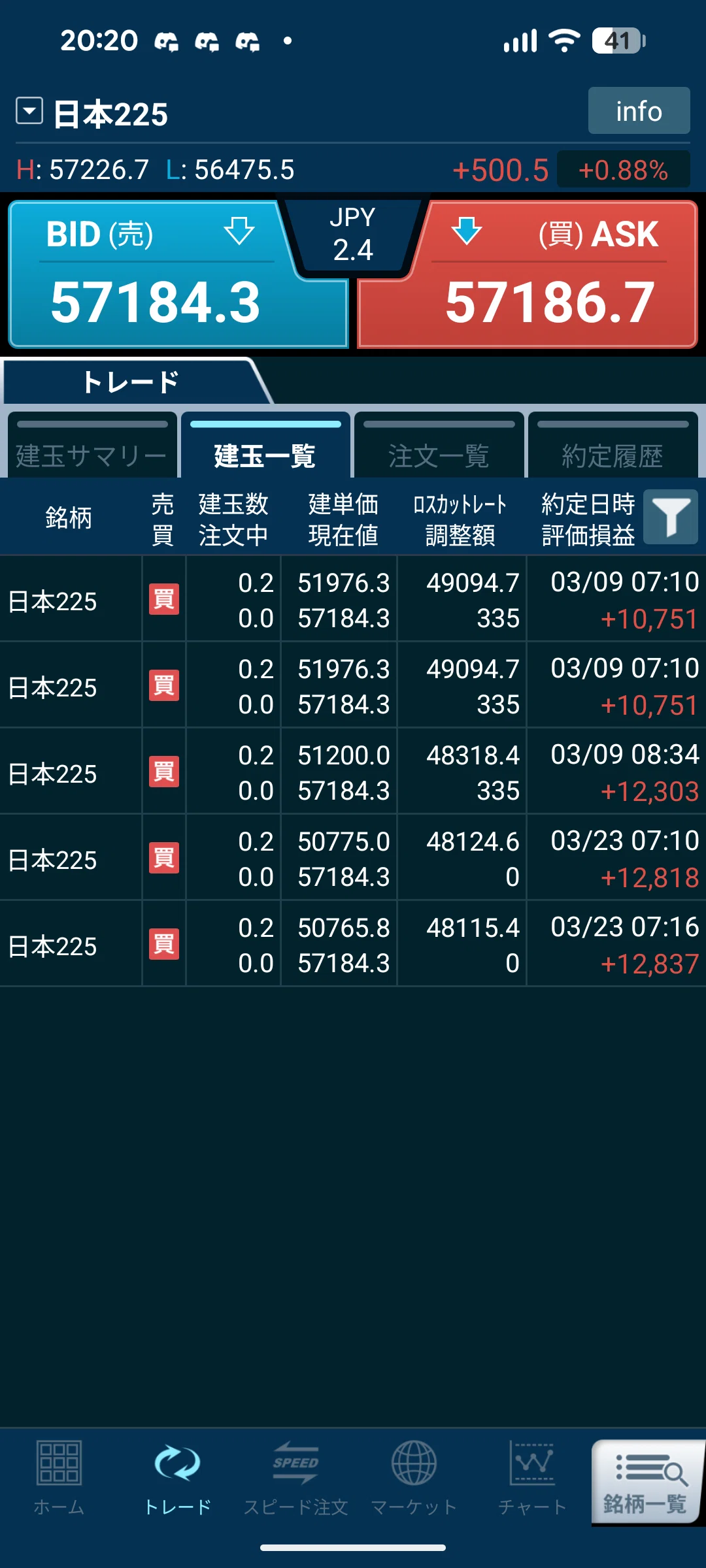This screenshot has height=1568, width=706.
Task: Tap the BID (売) sell price panel
Action: 178,274
